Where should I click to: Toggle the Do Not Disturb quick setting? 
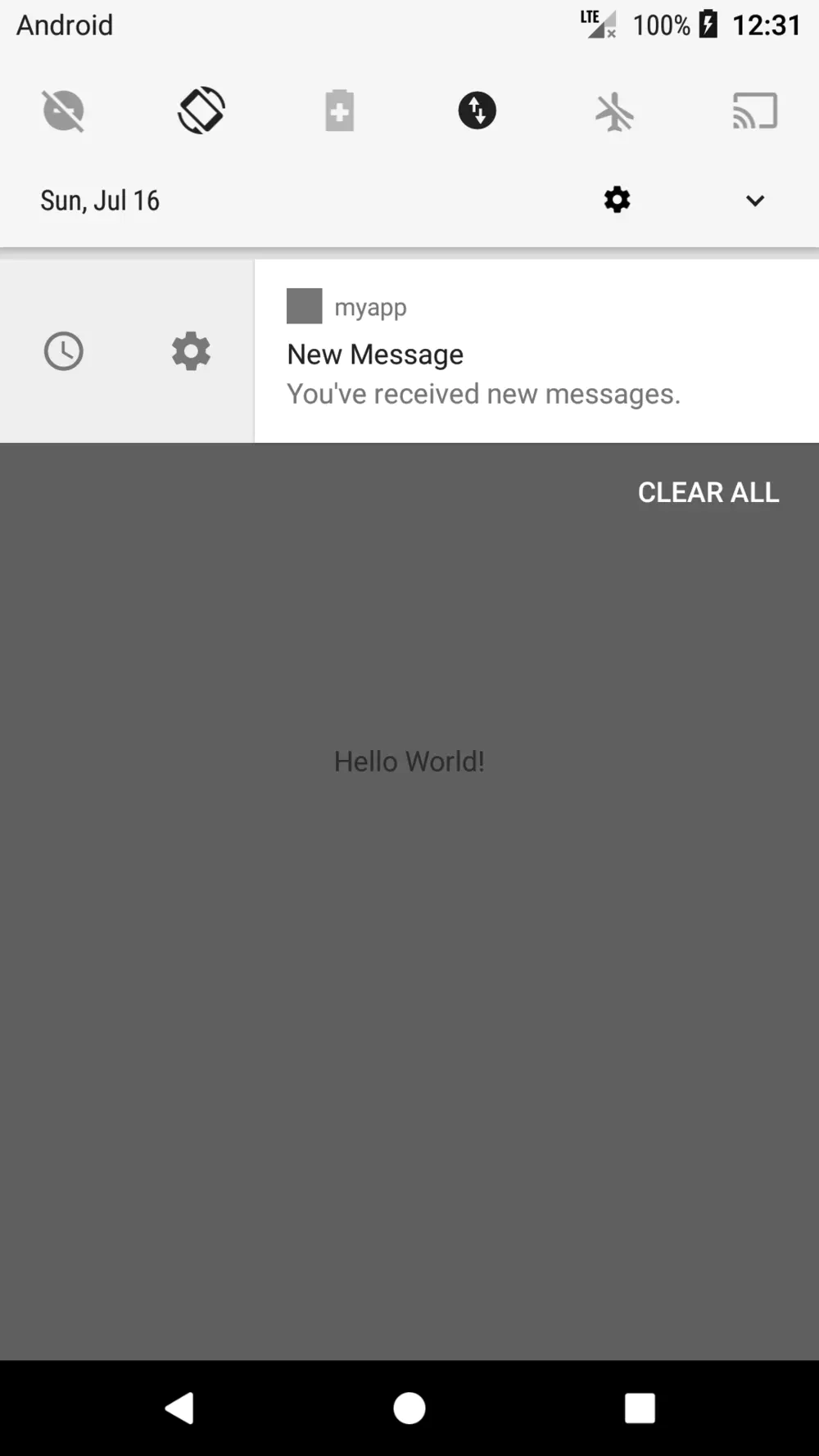pos(63,111)
